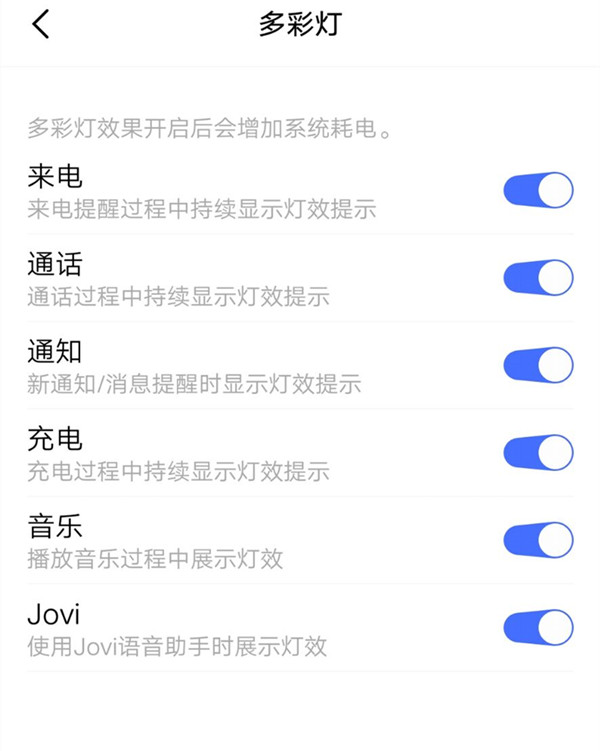Turn off the 音乐 light effect
The width and height of the screenshot is (600, 751).
tap(538, 540)
